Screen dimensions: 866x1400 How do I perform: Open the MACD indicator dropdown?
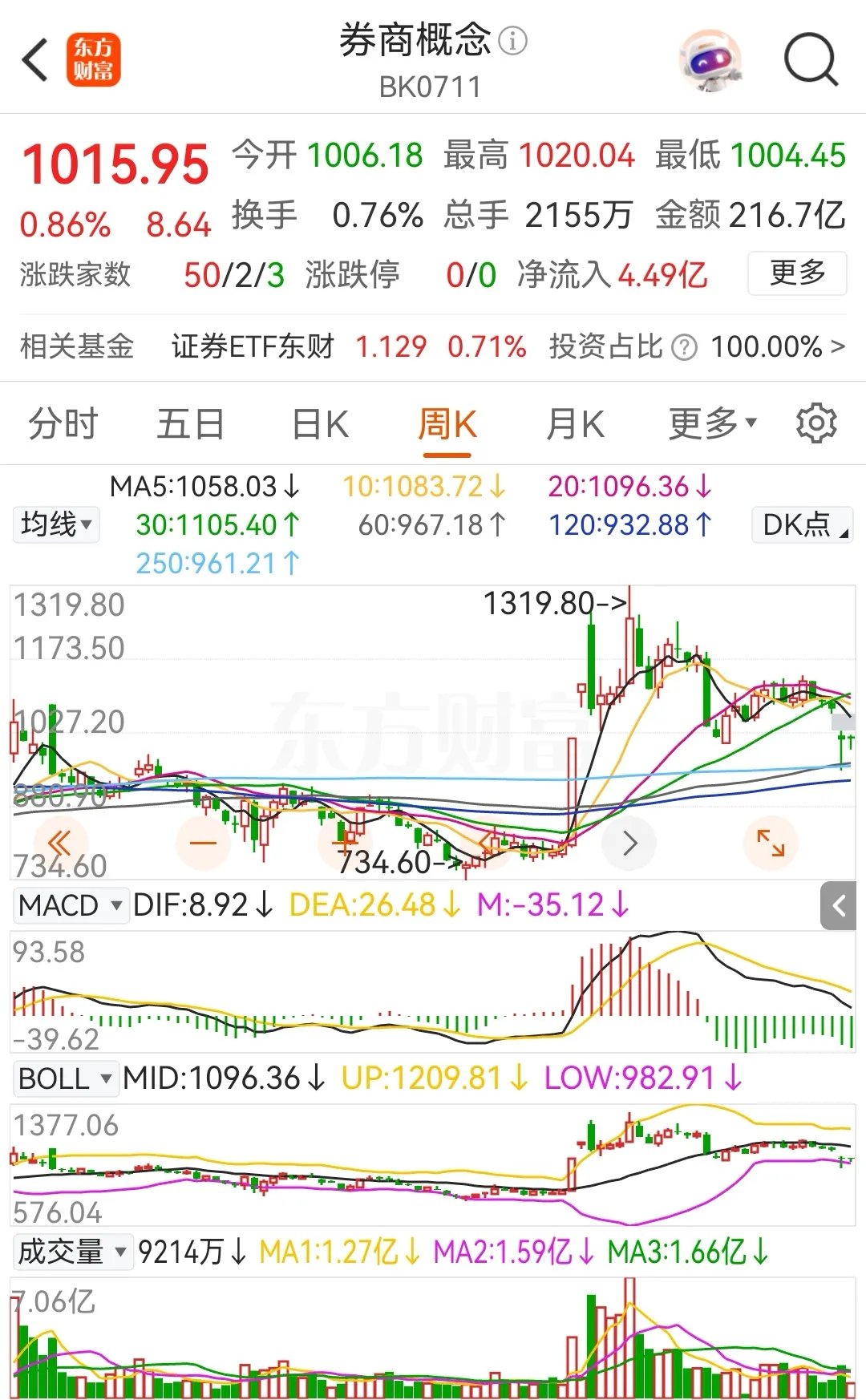[71, 904]
